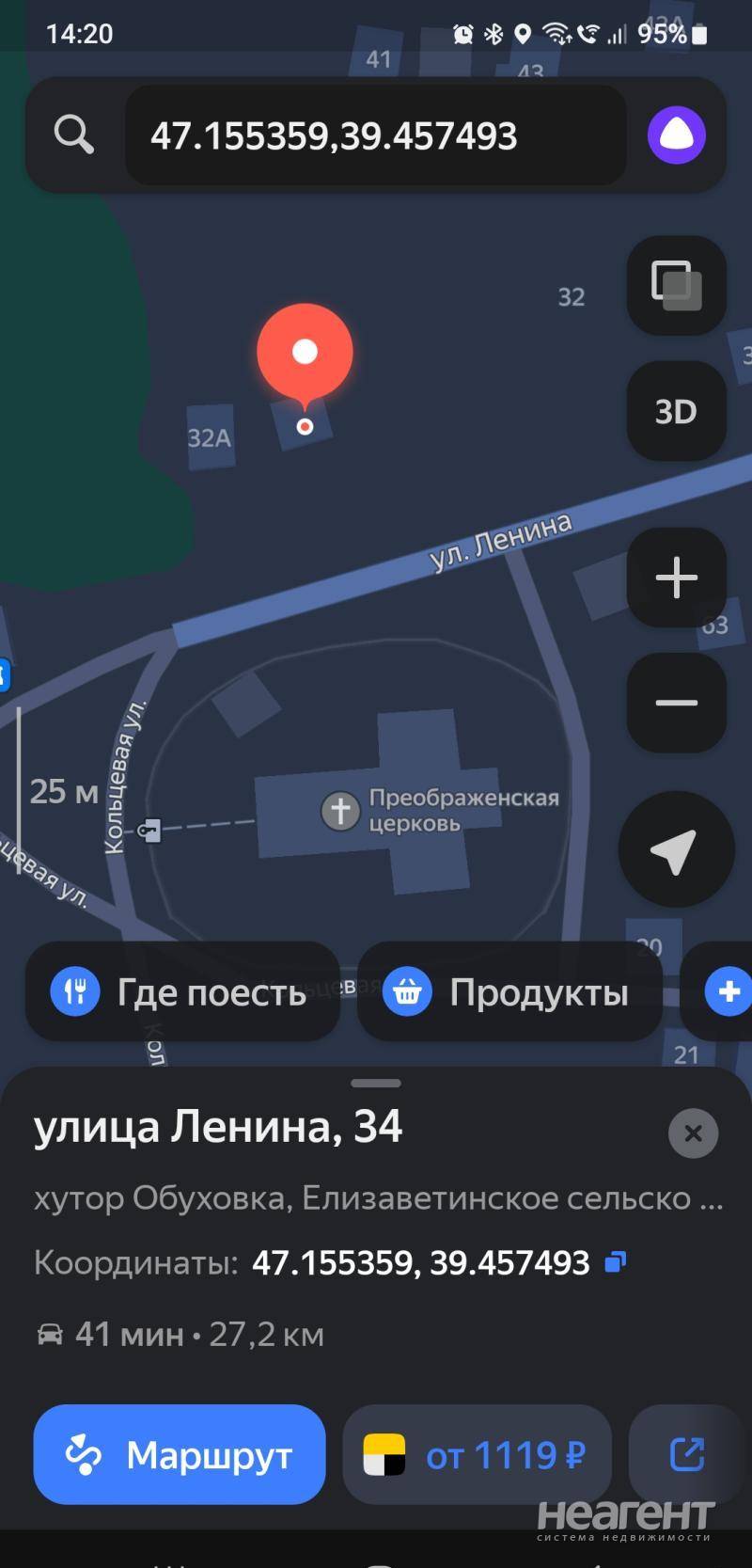Image resolution: width=752 pixels, height=1568 pixels.
Task: Center the map on my location
Action: coord(675,849)
